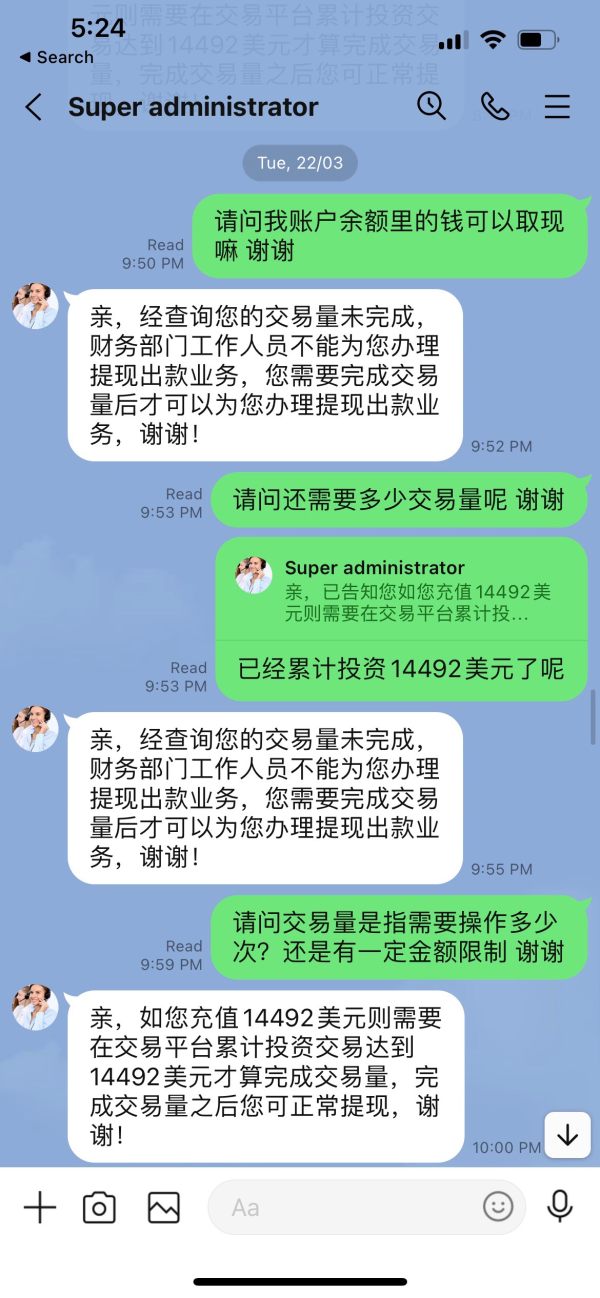Return to Search via the top-left back link

[56, 57]
